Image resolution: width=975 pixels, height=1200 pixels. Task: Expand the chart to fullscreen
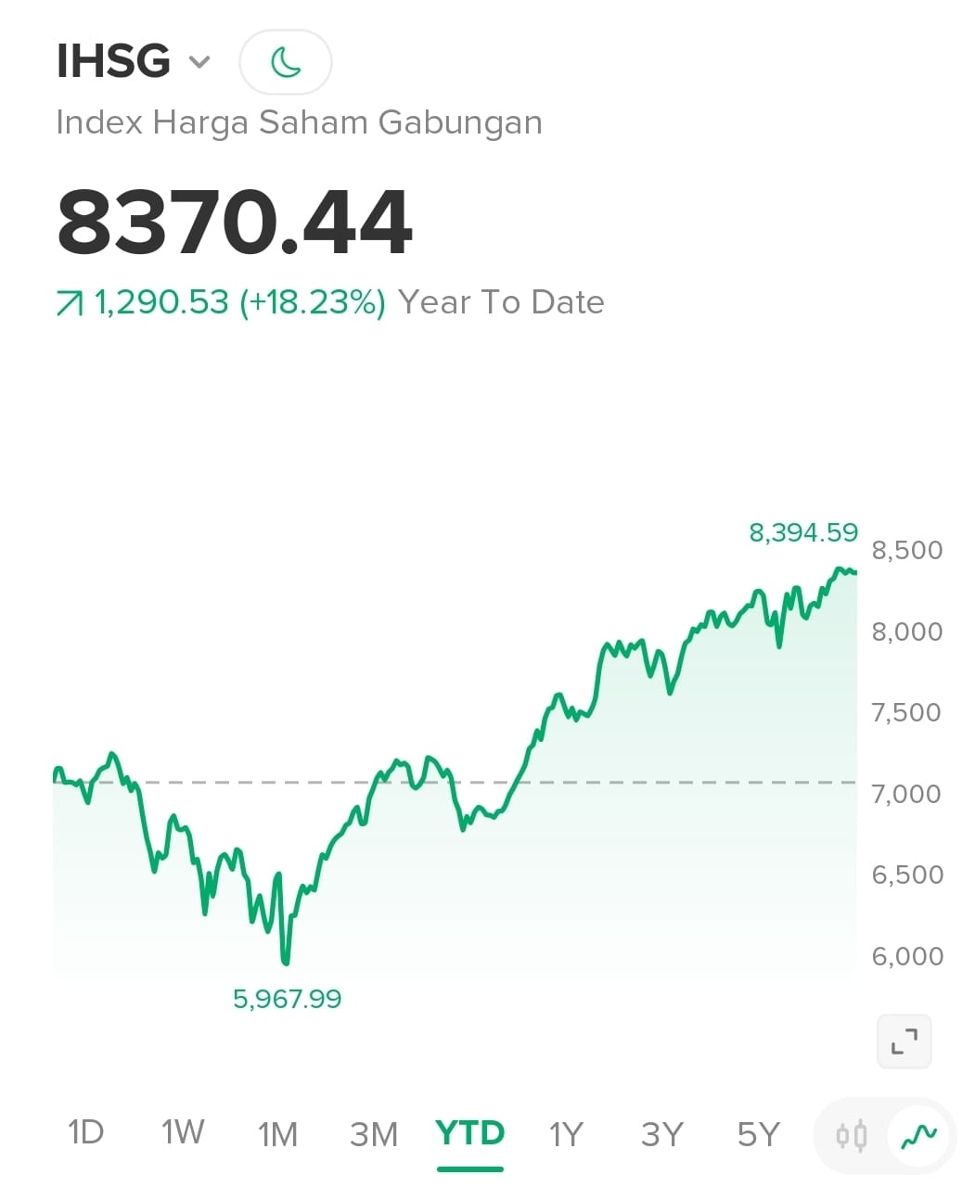click(904, 1042)
